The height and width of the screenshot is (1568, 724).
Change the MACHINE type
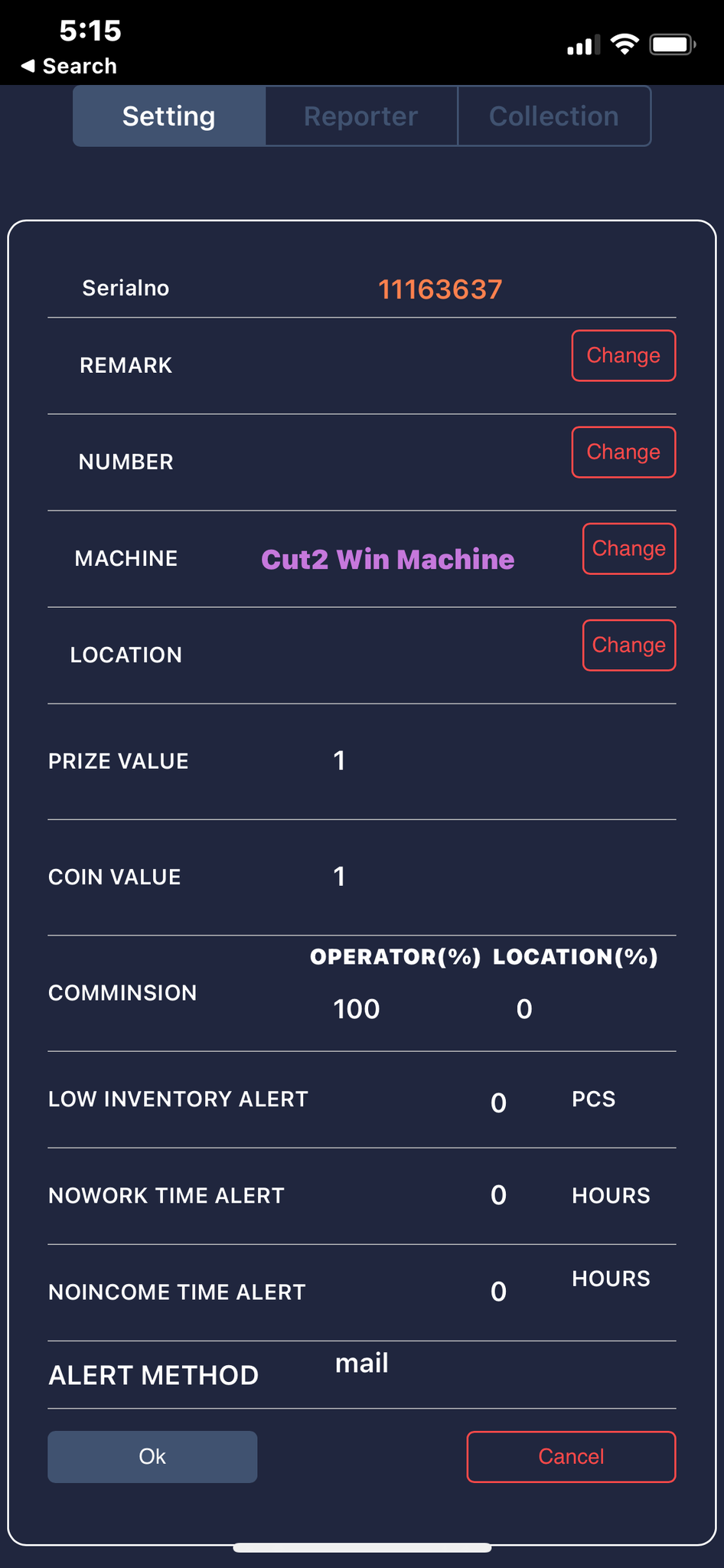pyautogui.click(x=629, y=548)
